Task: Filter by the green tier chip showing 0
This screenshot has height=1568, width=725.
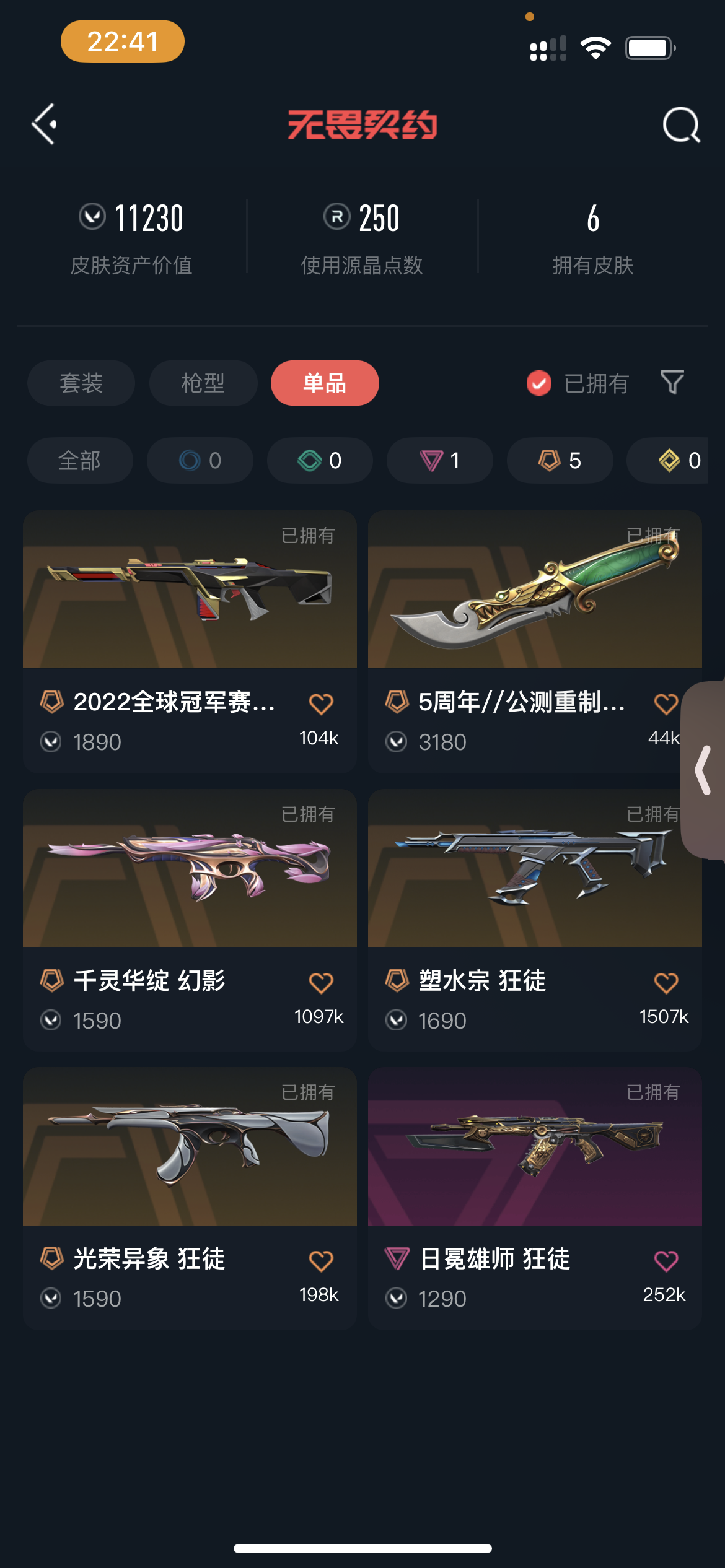Action: tap(320, 461)
